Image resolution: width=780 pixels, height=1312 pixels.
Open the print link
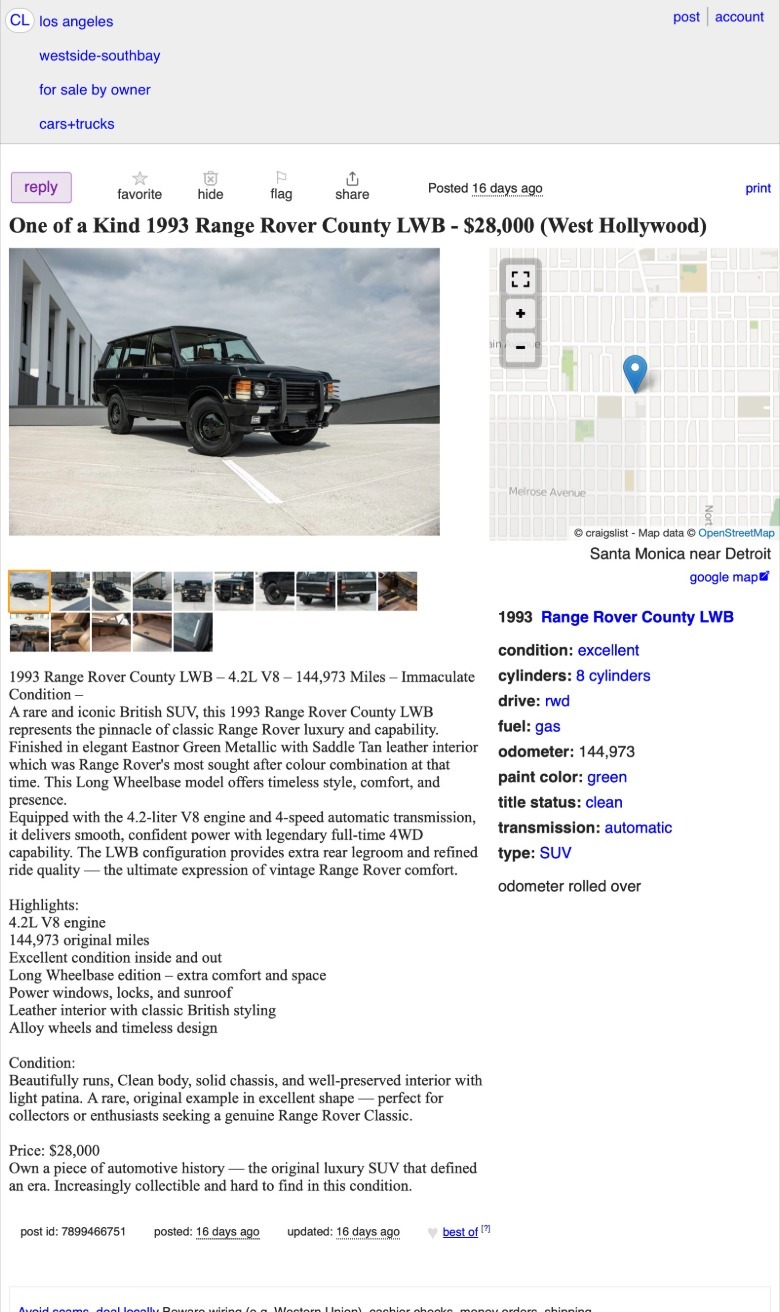tap(758, 188)
